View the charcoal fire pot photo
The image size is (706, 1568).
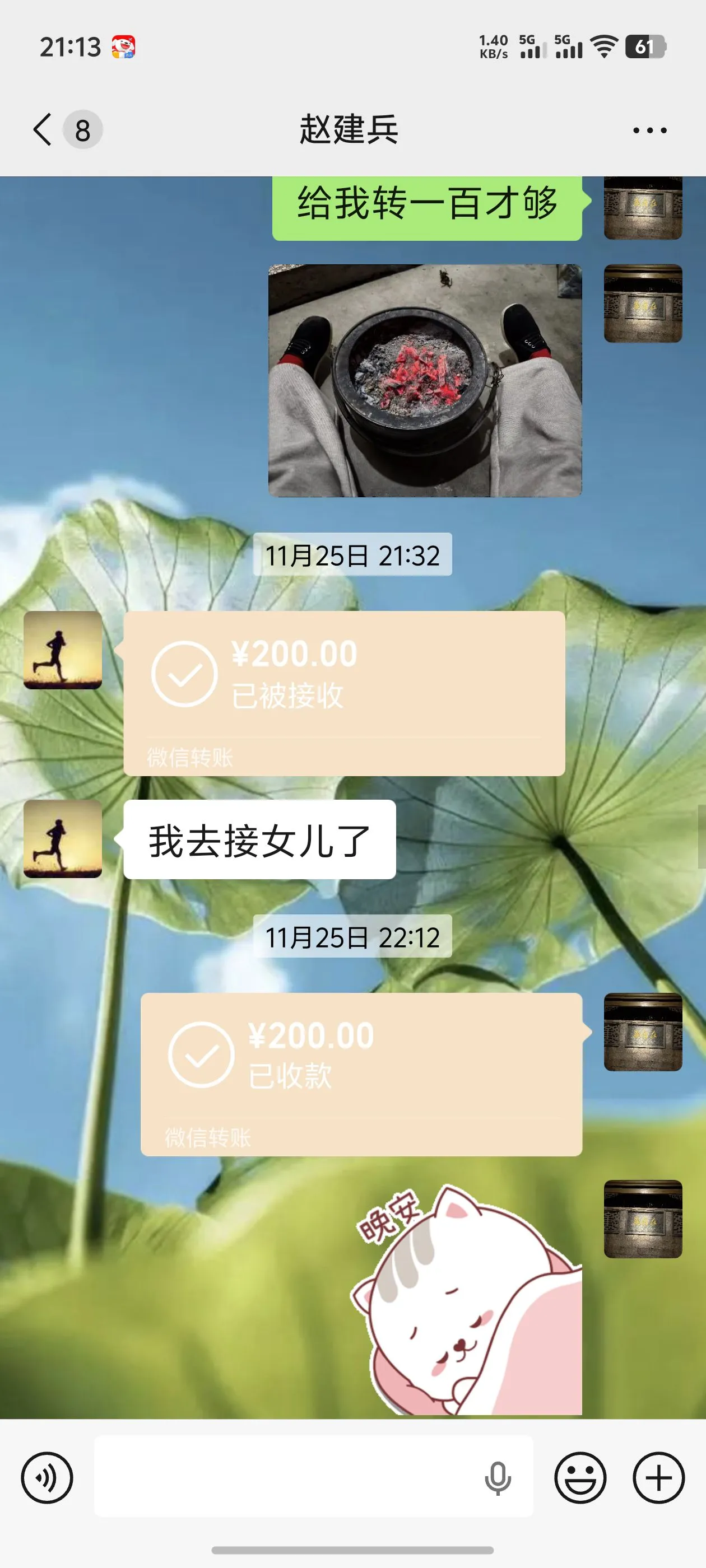425,380
